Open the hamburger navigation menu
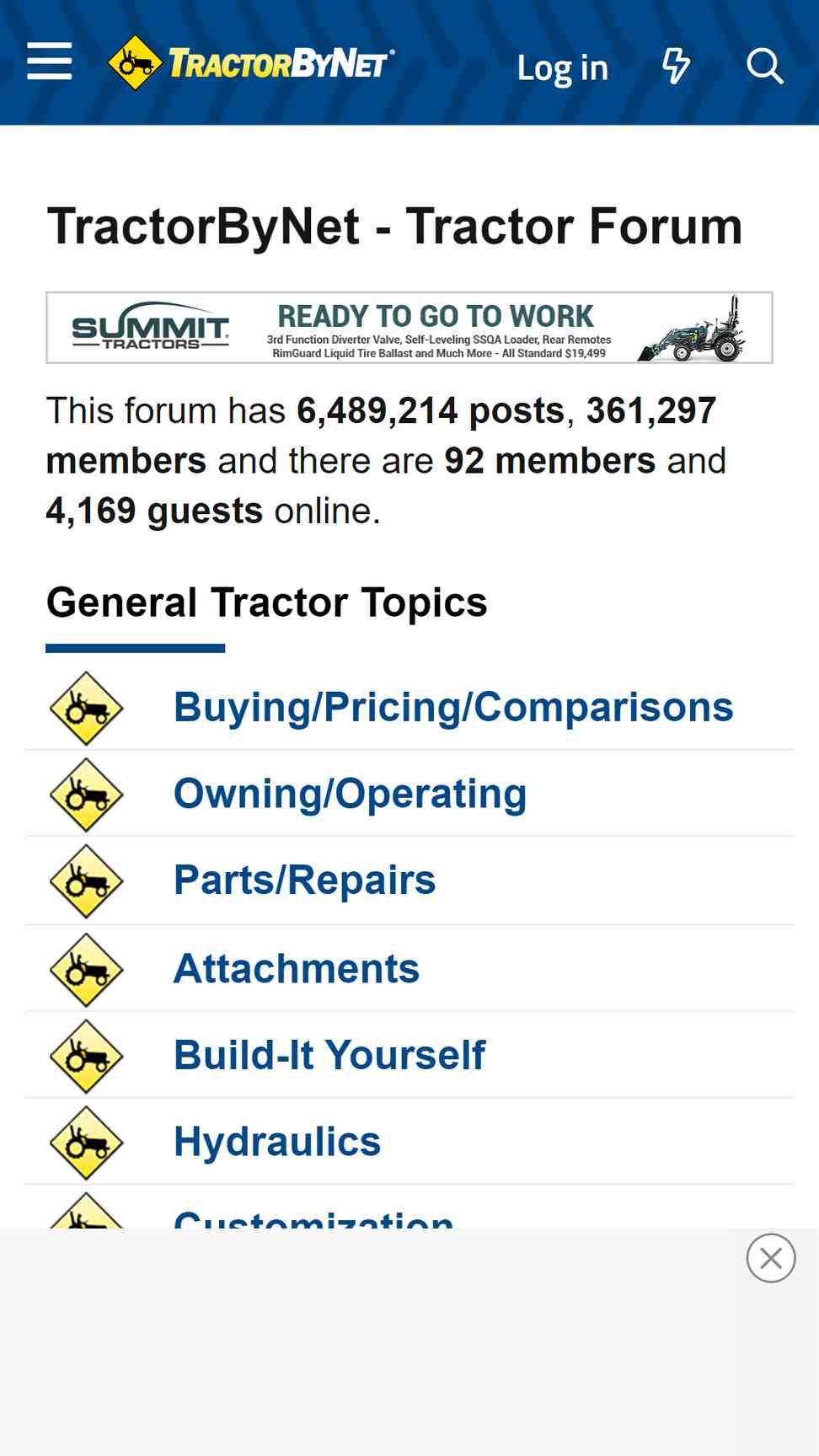 [49, 62]
